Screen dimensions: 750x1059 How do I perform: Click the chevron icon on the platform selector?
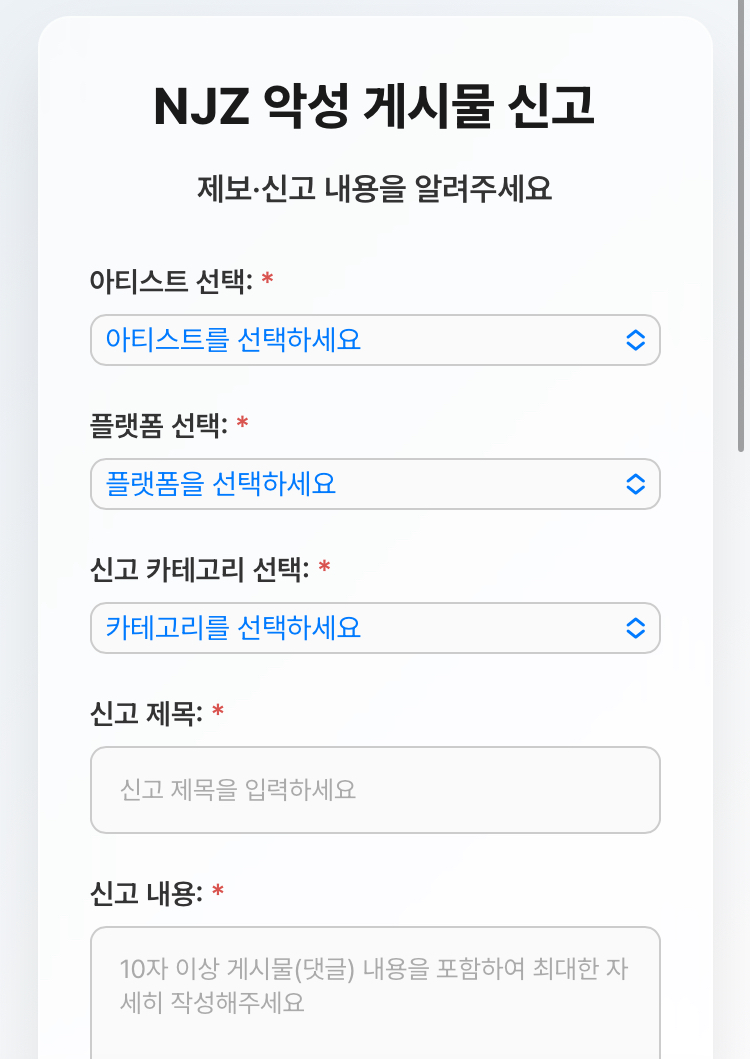[634, 484]
